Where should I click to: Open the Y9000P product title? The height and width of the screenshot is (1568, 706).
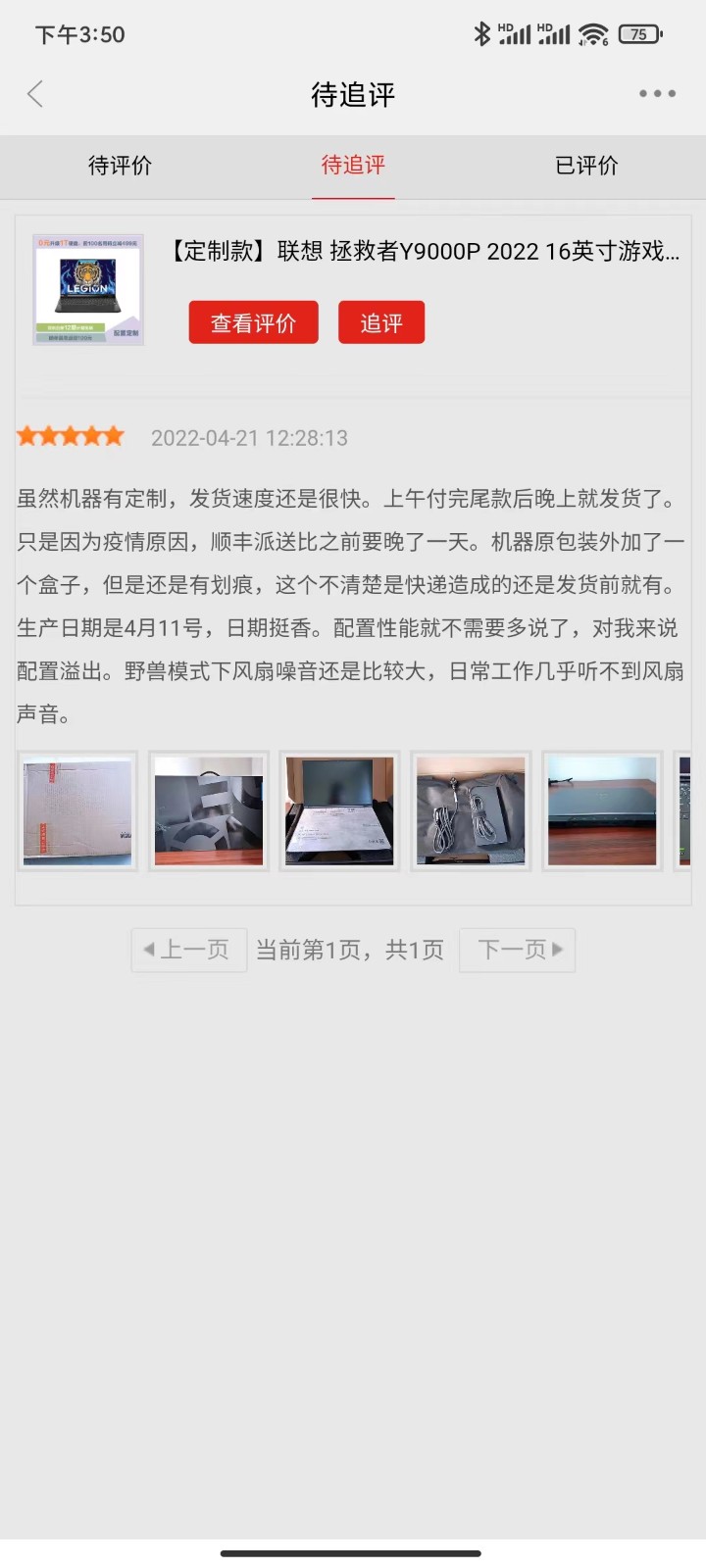click(x=424, y=251)
